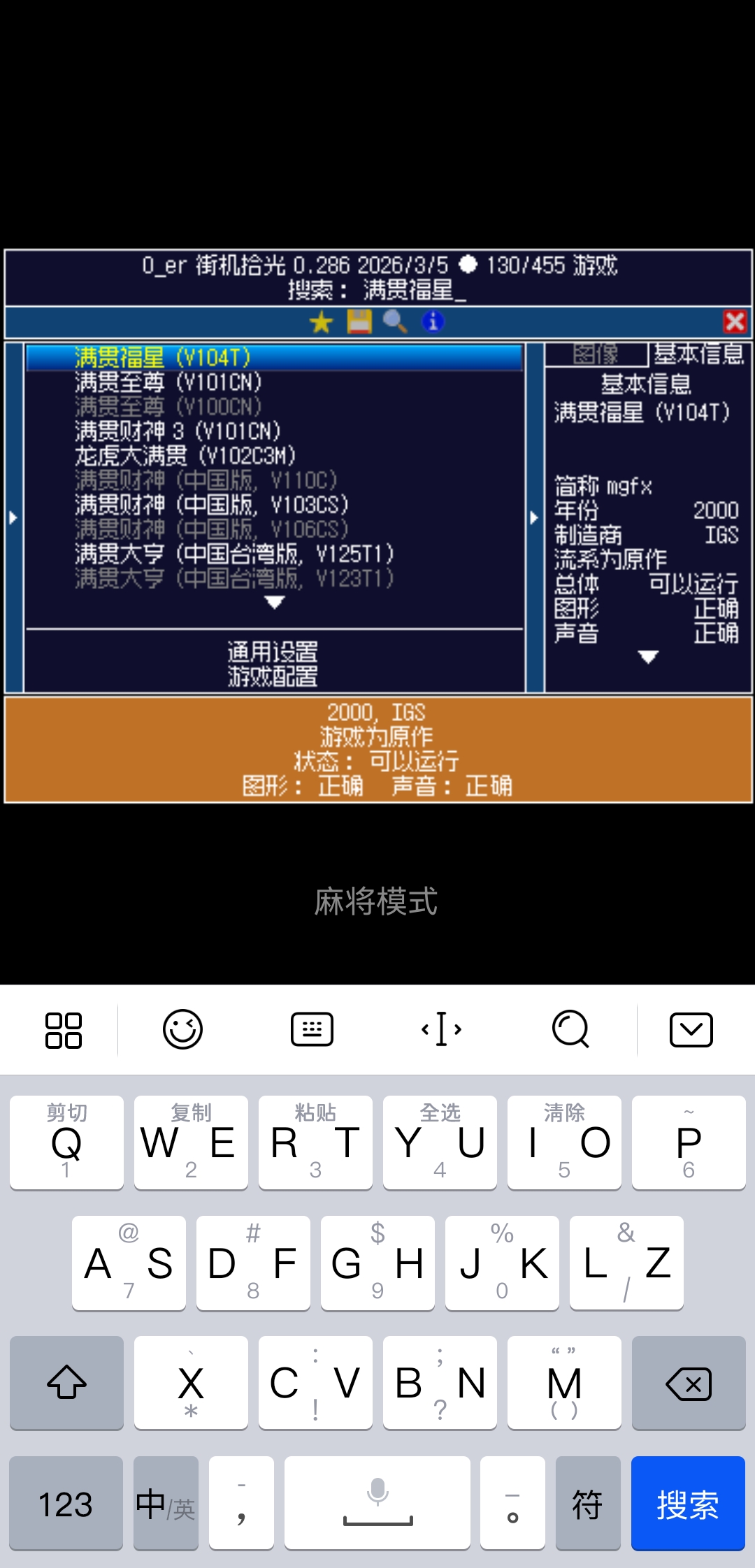This screenshot has width=755, height=1568.
Task: Tap the keyboard backspace key
Action: pyautogui.click(x=688, y=1383)
